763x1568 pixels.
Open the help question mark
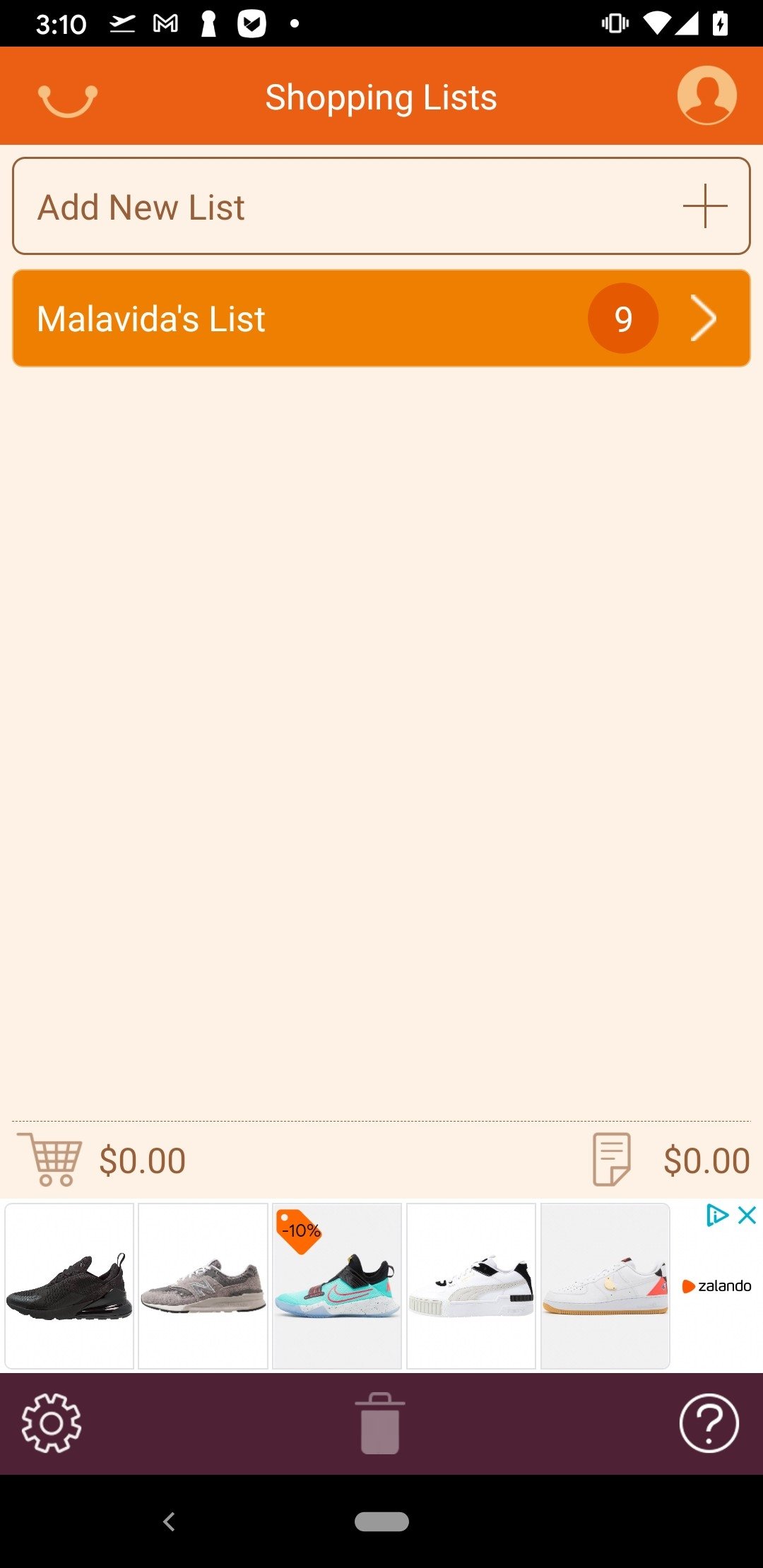tap(709, 1423)
